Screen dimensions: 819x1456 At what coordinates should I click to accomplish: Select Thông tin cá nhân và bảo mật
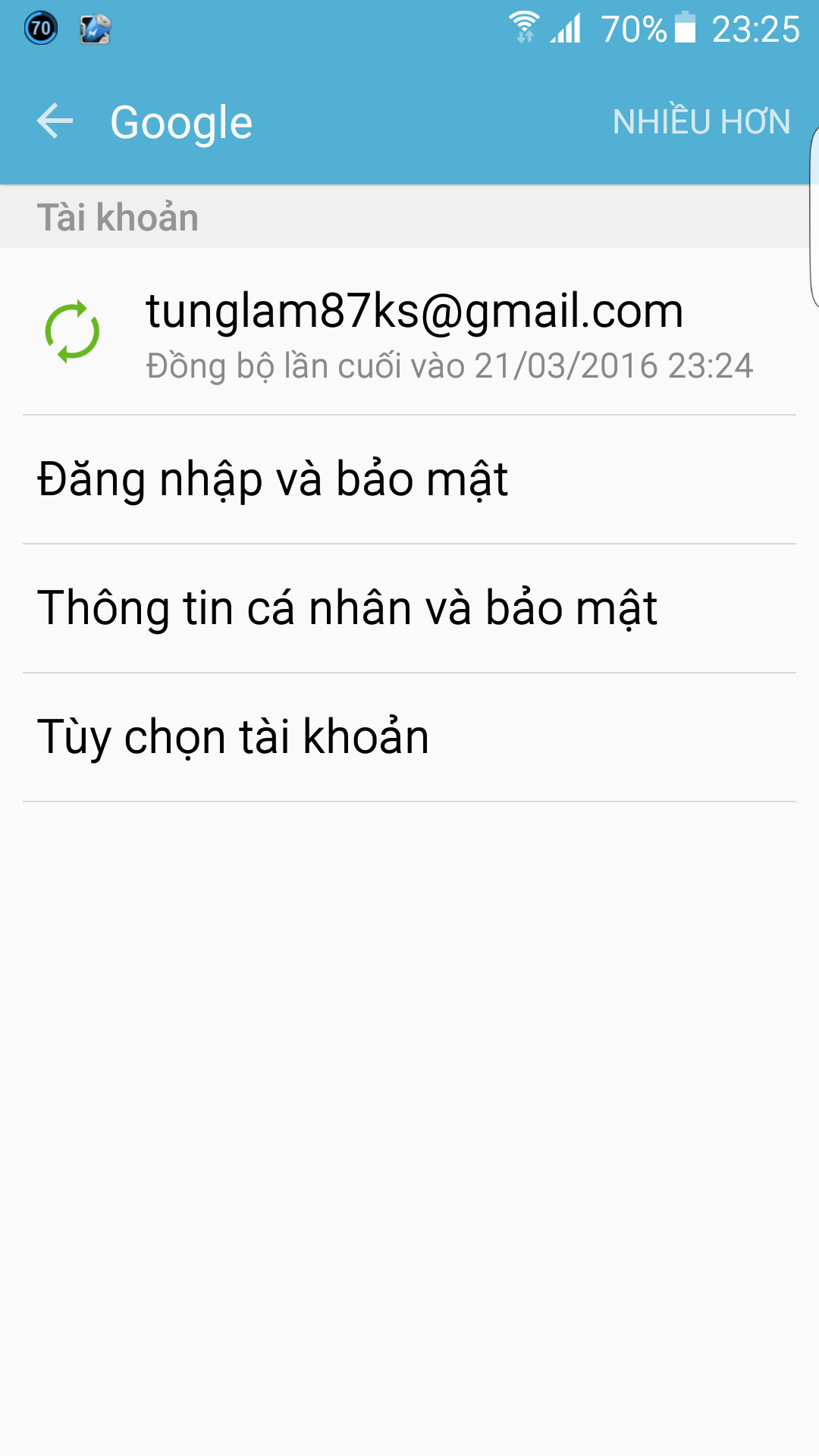[409, 608]
